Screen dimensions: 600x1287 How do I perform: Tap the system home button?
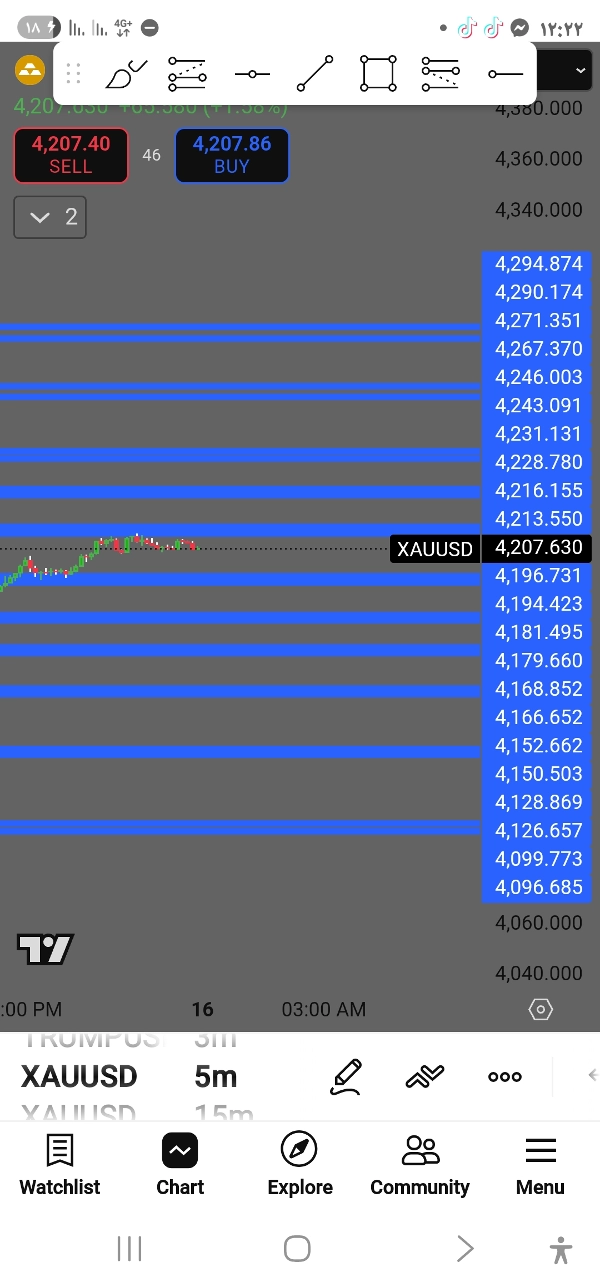297,1248
